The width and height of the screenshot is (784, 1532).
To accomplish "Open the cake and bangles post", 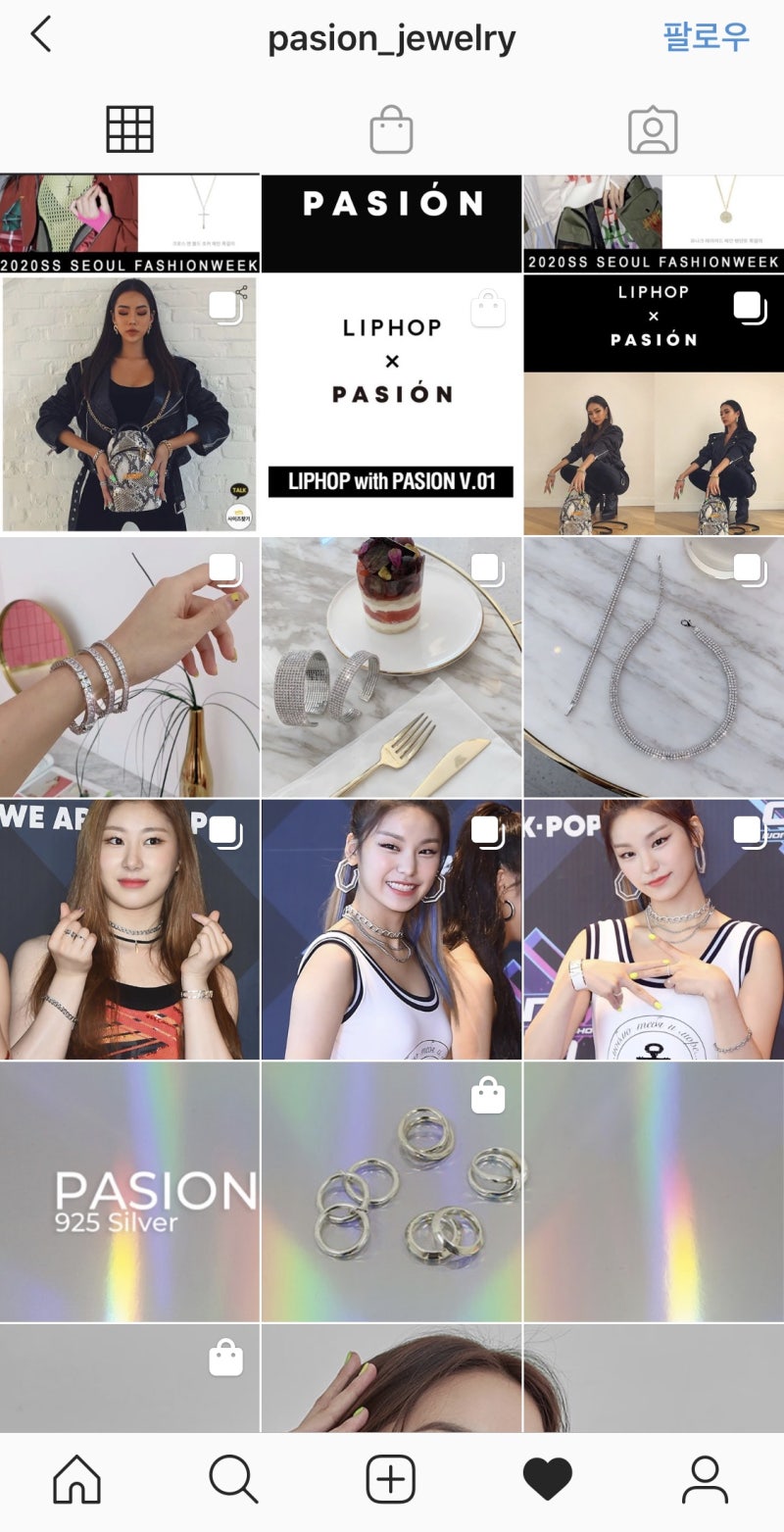I will coord(391,667).
